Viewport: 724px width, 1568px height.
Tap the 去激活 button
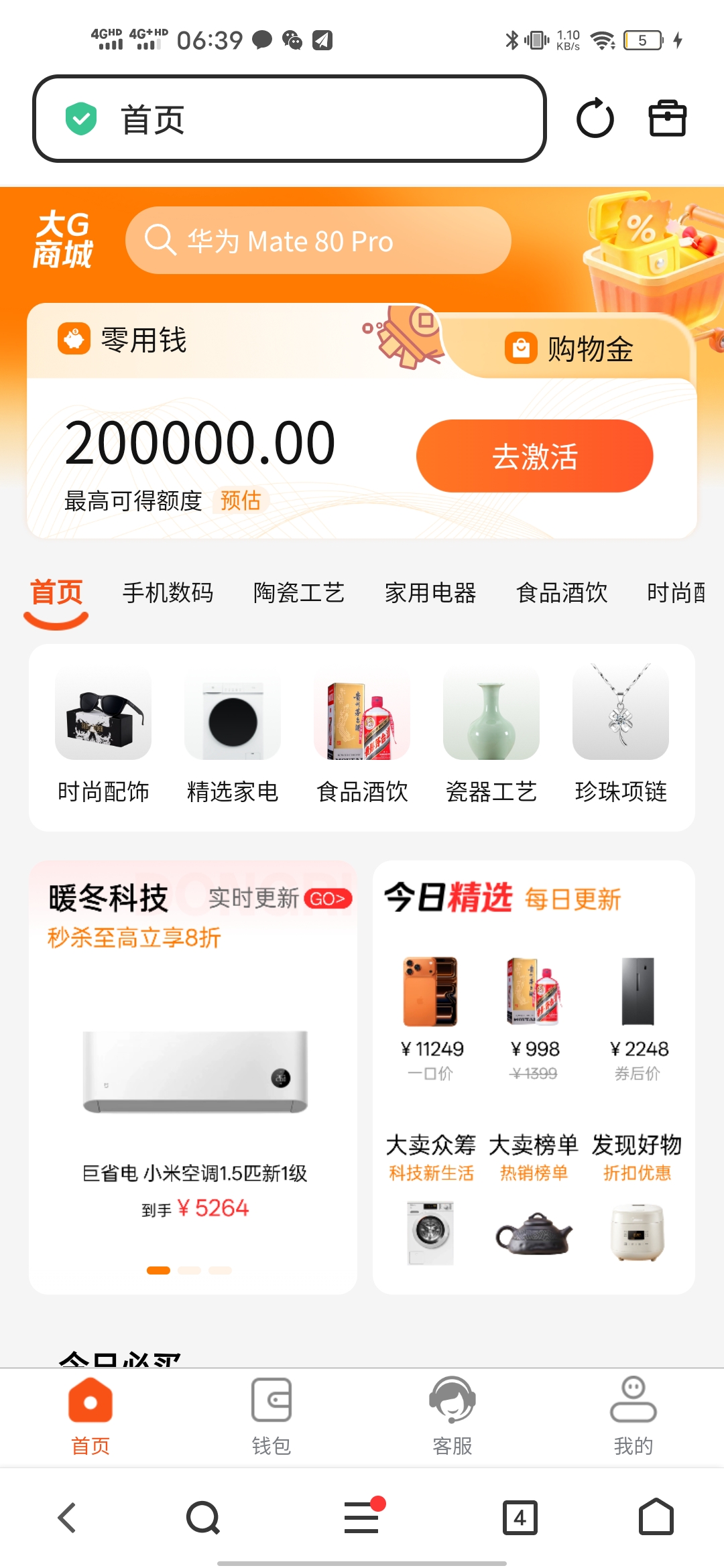click(534, 456)
